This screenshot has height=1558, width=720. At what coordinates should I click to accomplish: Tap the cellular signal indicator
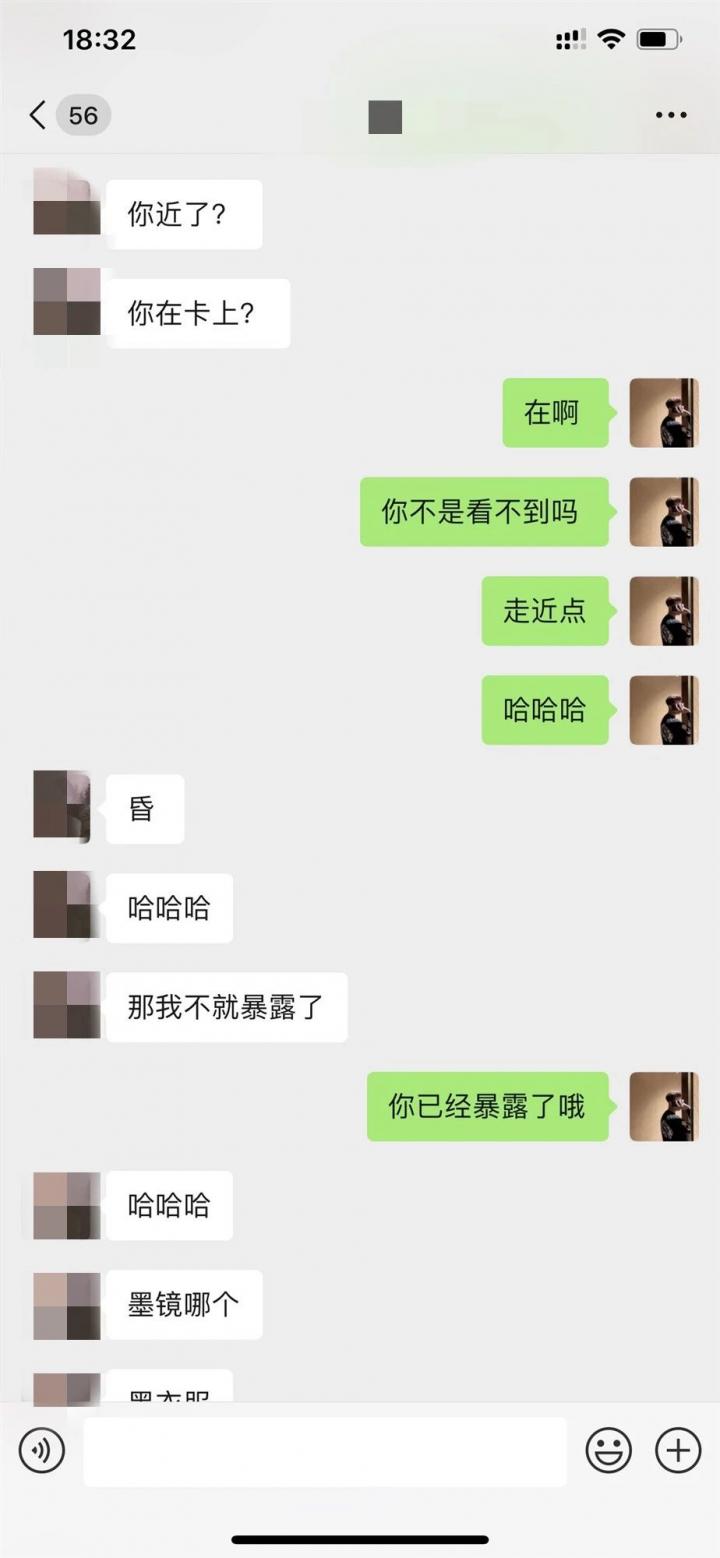click(570, 38)
